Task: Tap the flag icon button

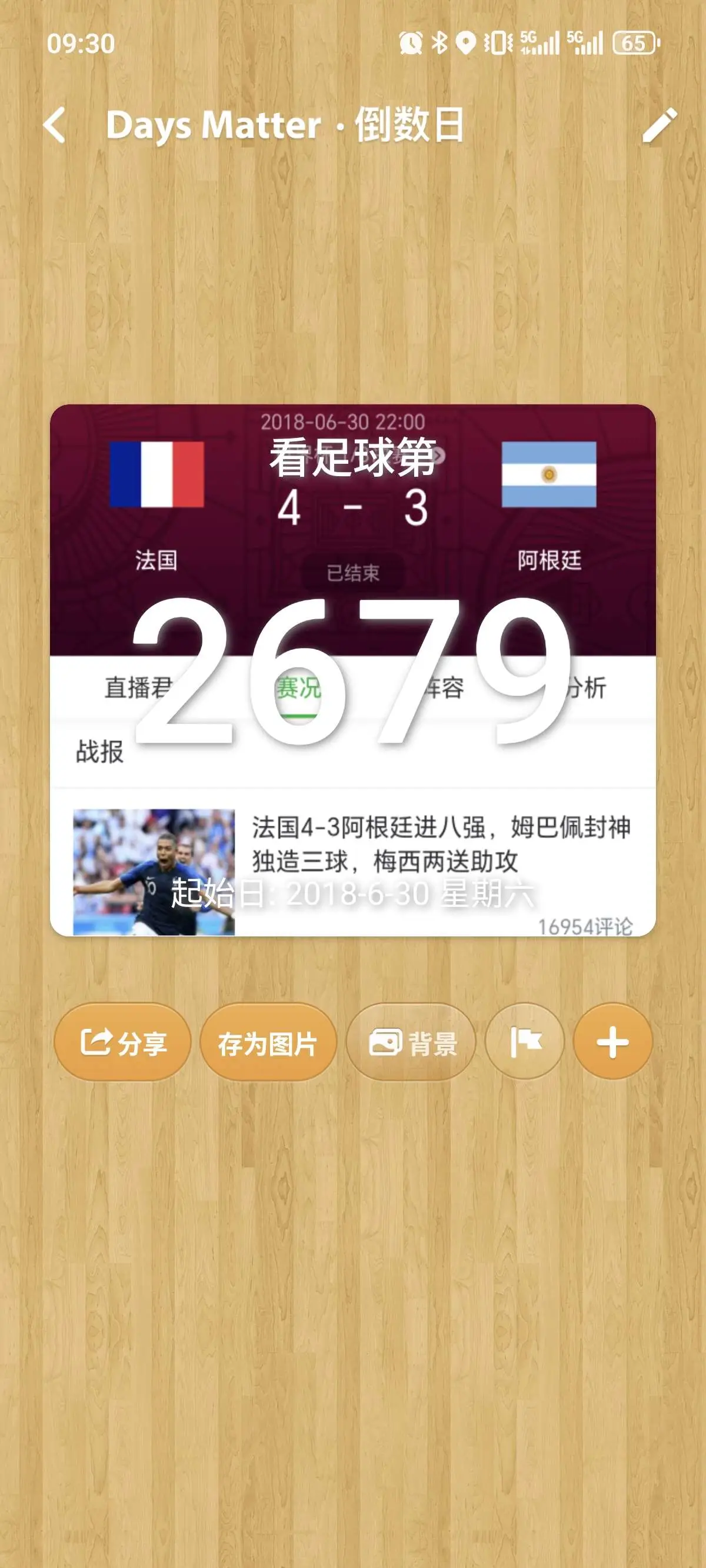Action: pyautogui.click(x=525, y=1042)
